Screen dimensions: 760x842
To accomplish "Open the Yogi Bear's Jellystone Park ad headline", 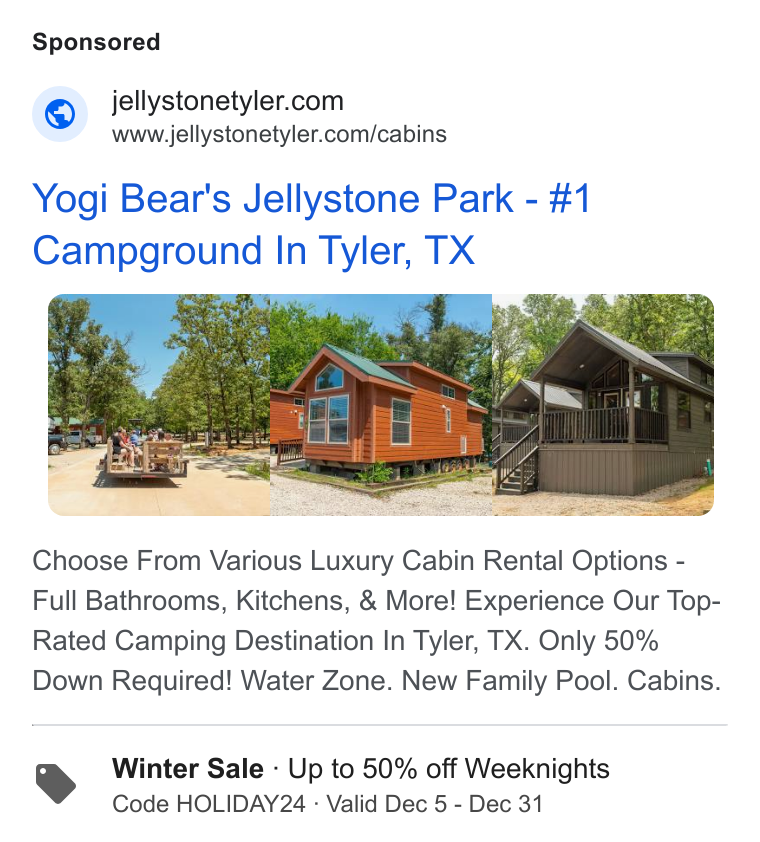I will [312, 224].
